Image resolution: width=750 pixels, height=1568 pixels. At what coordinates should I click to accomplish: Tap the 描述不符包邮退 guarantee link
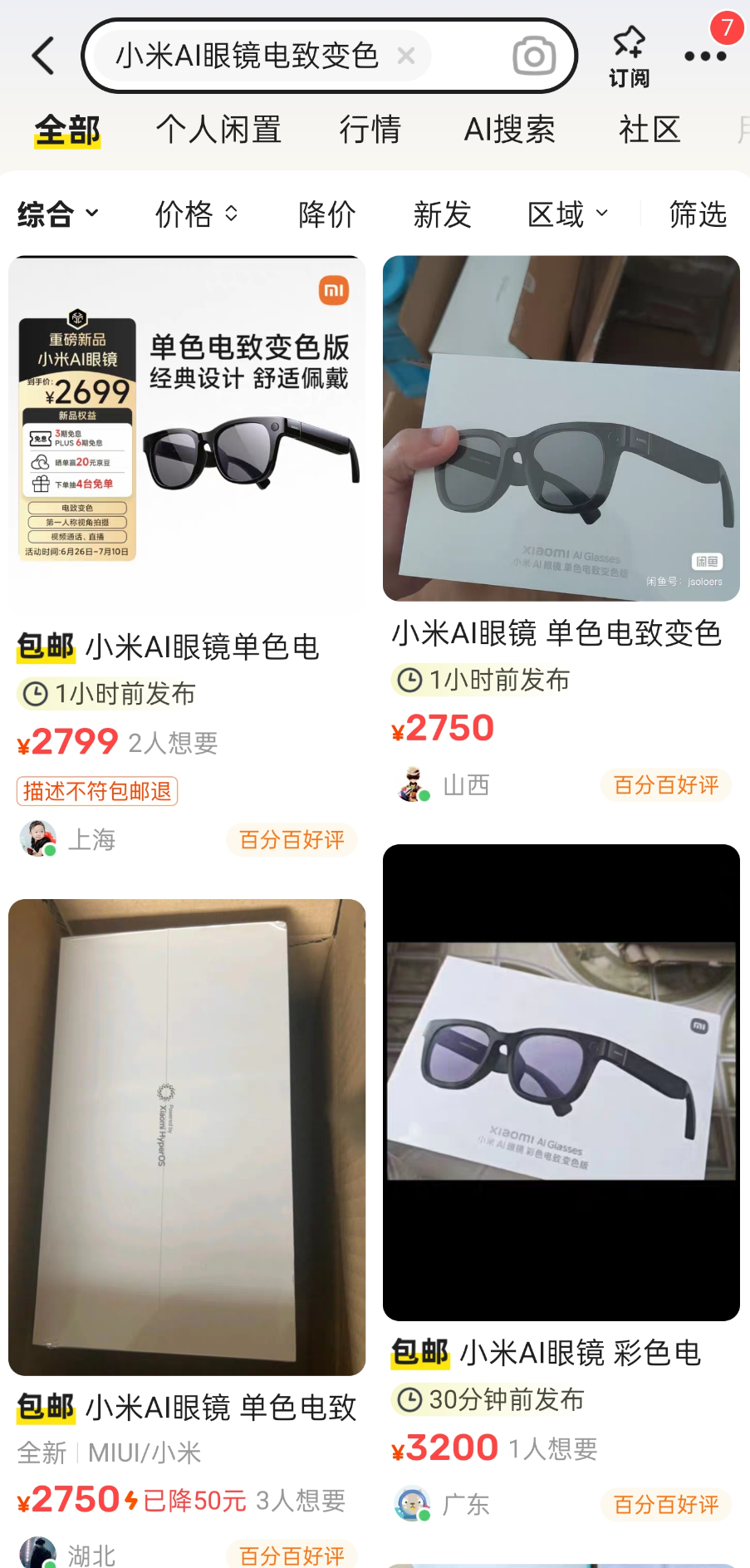coord(96,791)
